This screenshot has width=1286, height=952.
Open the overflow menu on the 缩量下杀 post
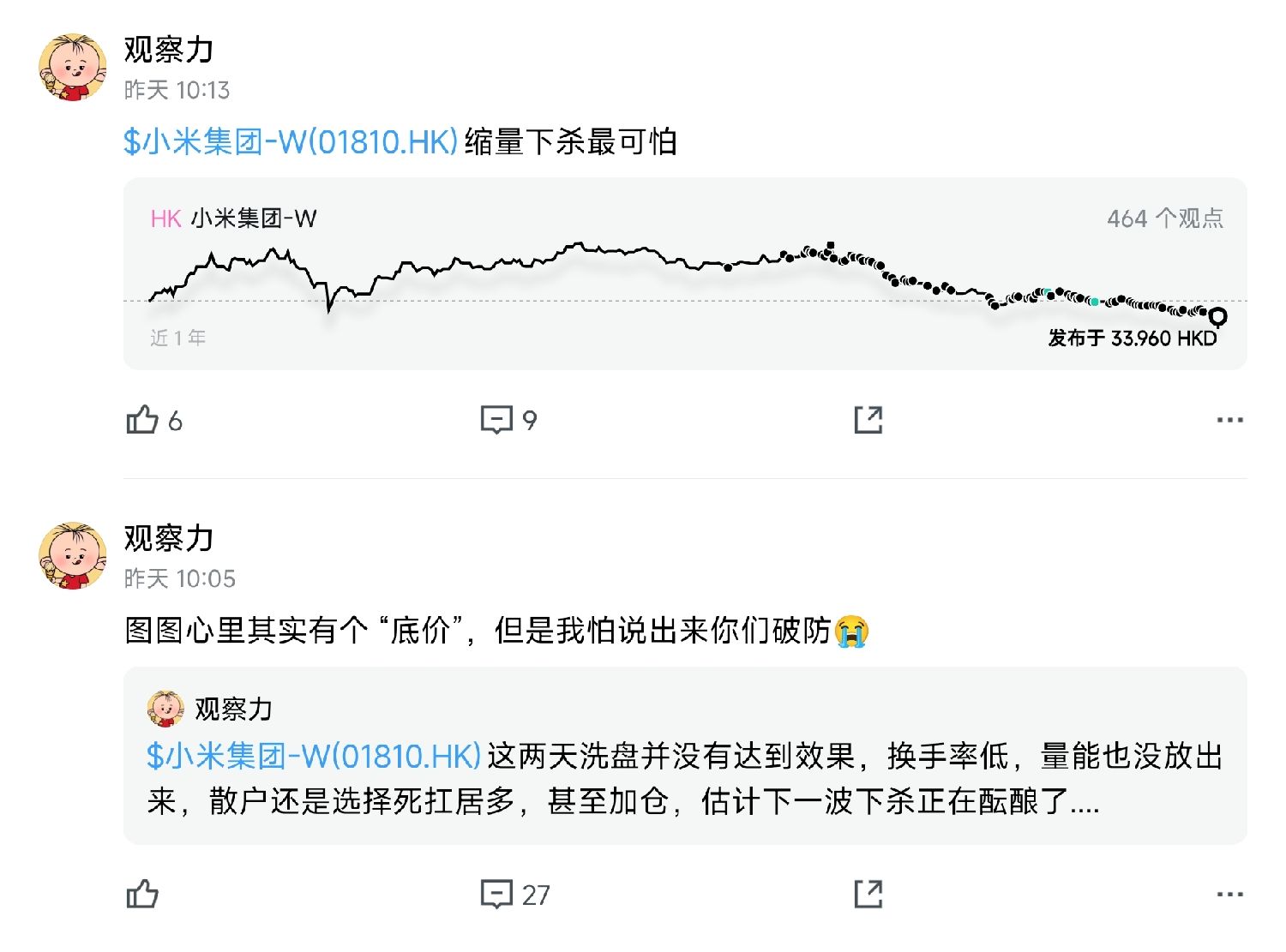(x=1229, y=420)
